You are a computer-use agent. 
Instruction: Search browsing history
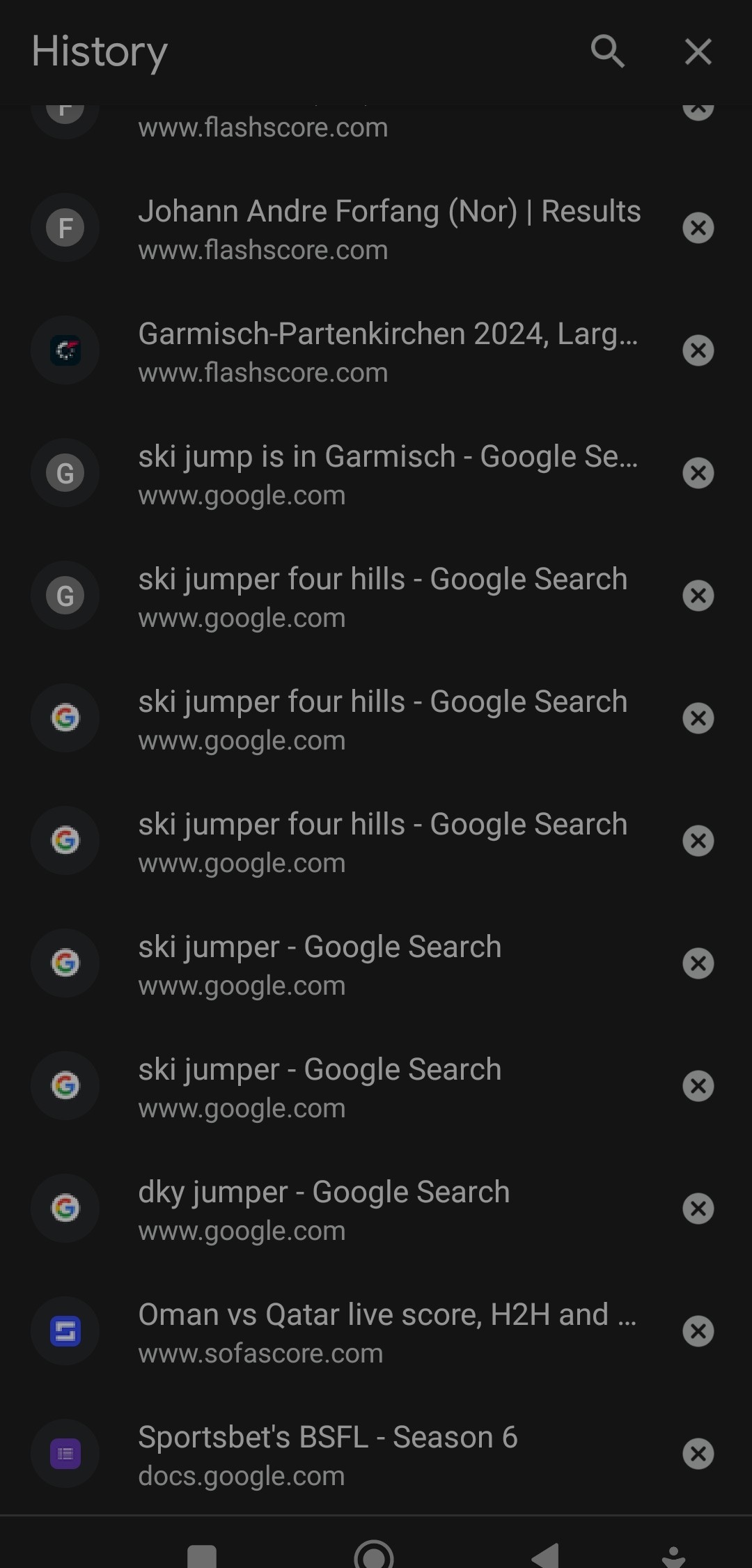(x=607, y=52)
